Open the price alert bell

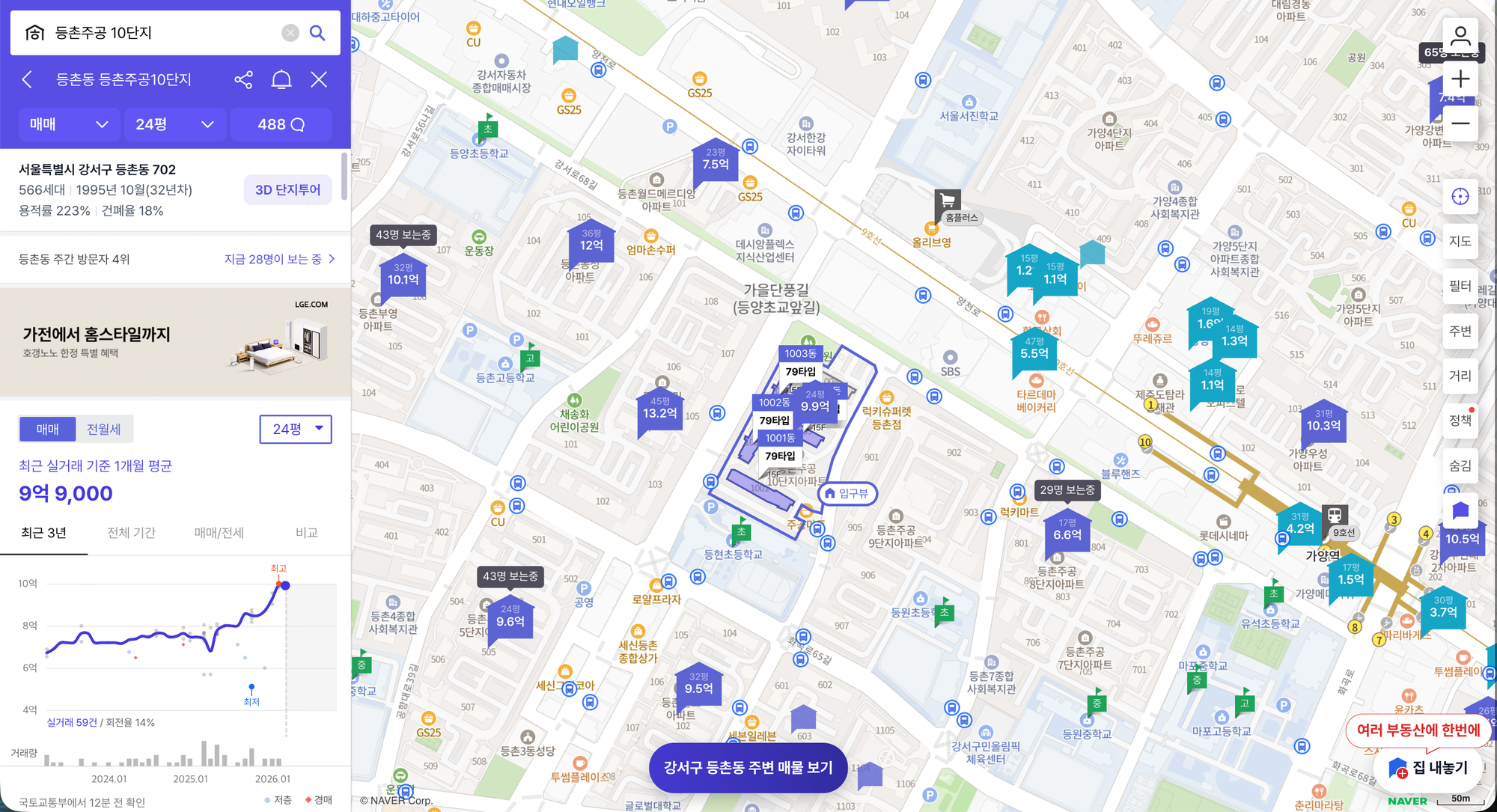pyautogui.click(x=281, y=79)
